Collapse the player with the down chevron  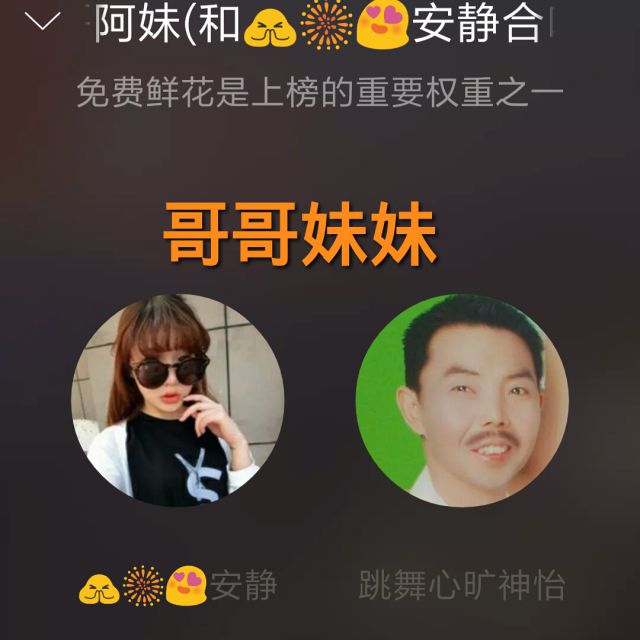tap(42, 22)
